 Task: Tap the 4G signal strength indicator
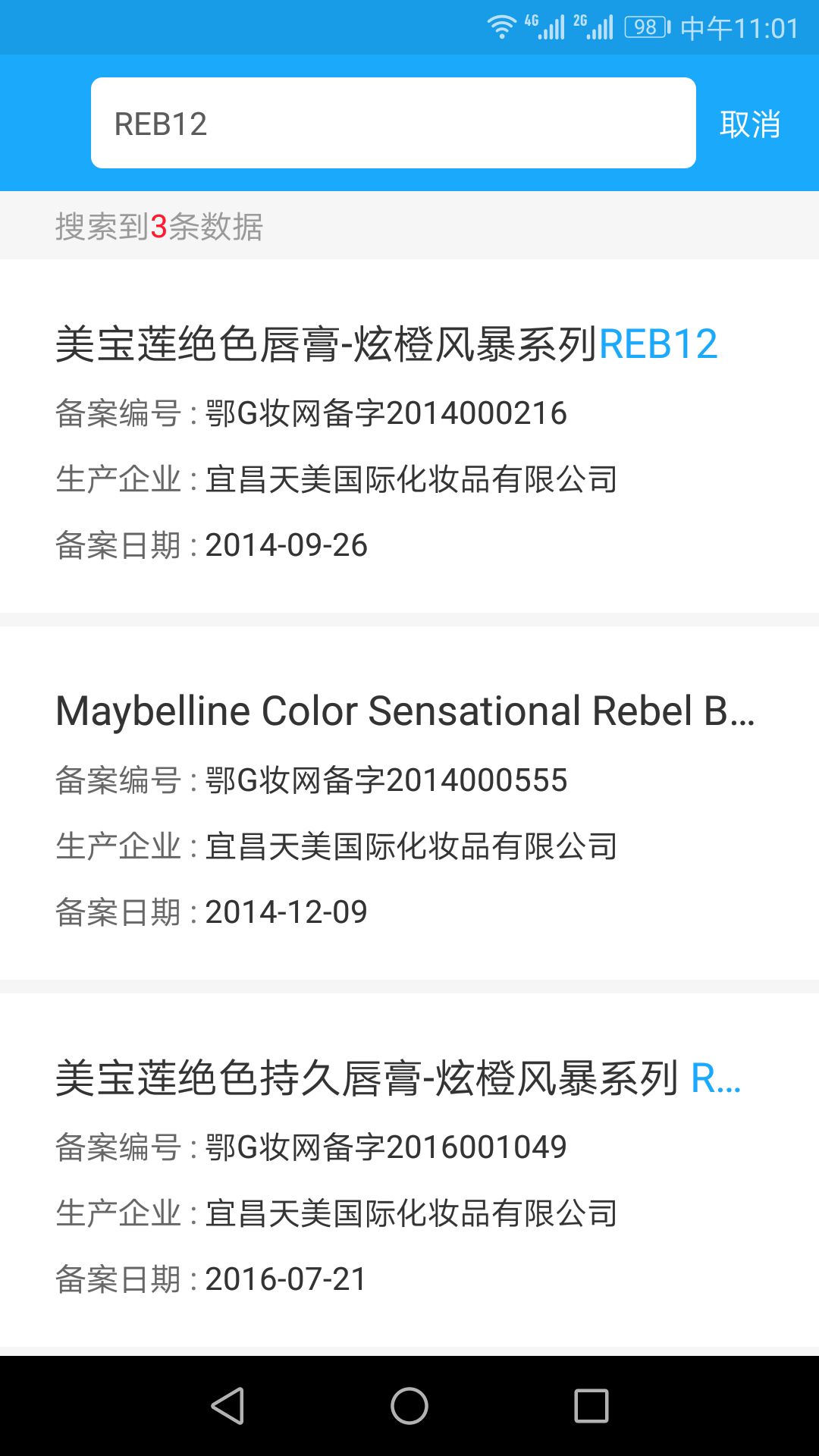pyautogui.click(x=544, y=25)
